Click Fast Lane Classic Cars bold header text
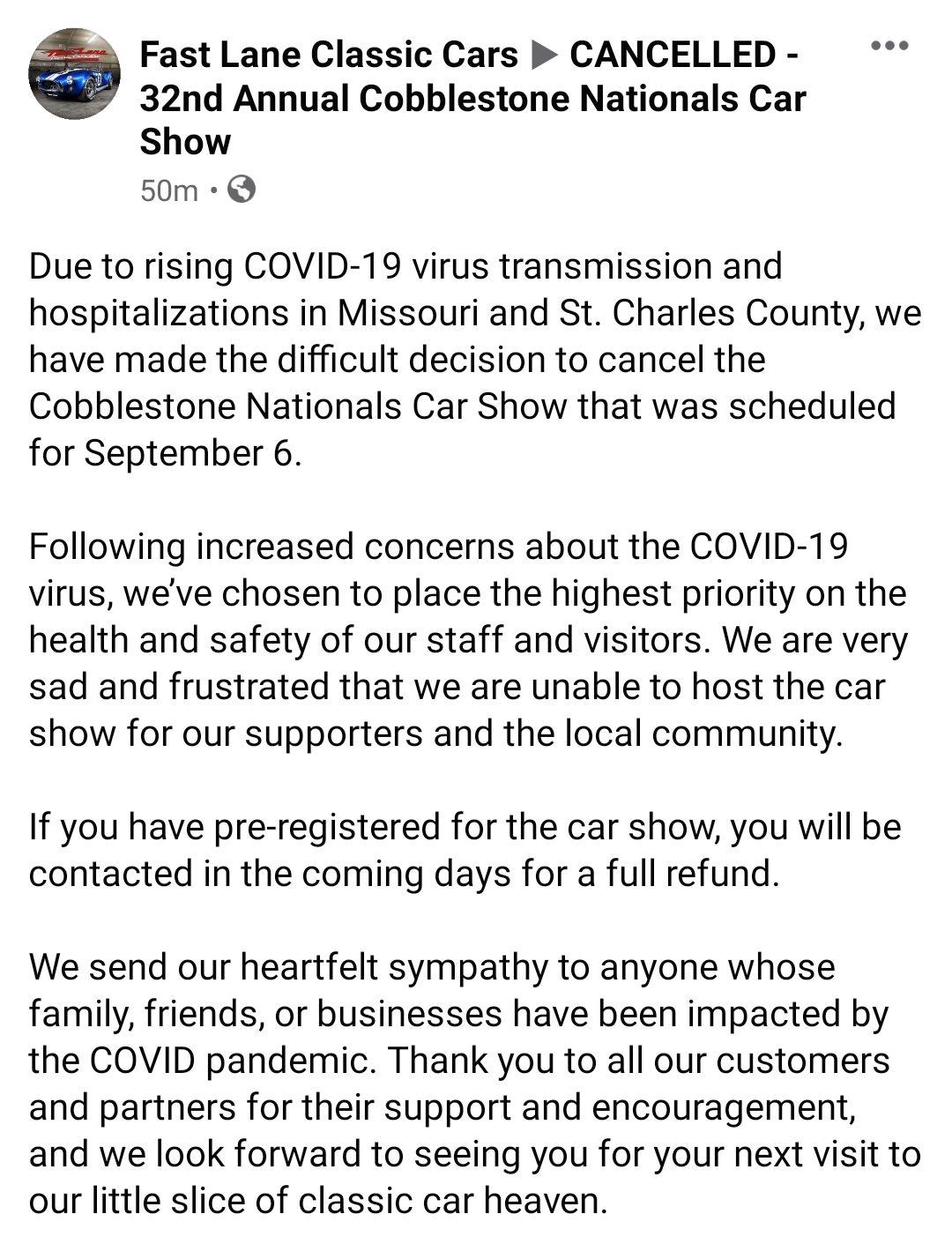 click(x=326, y=54)
